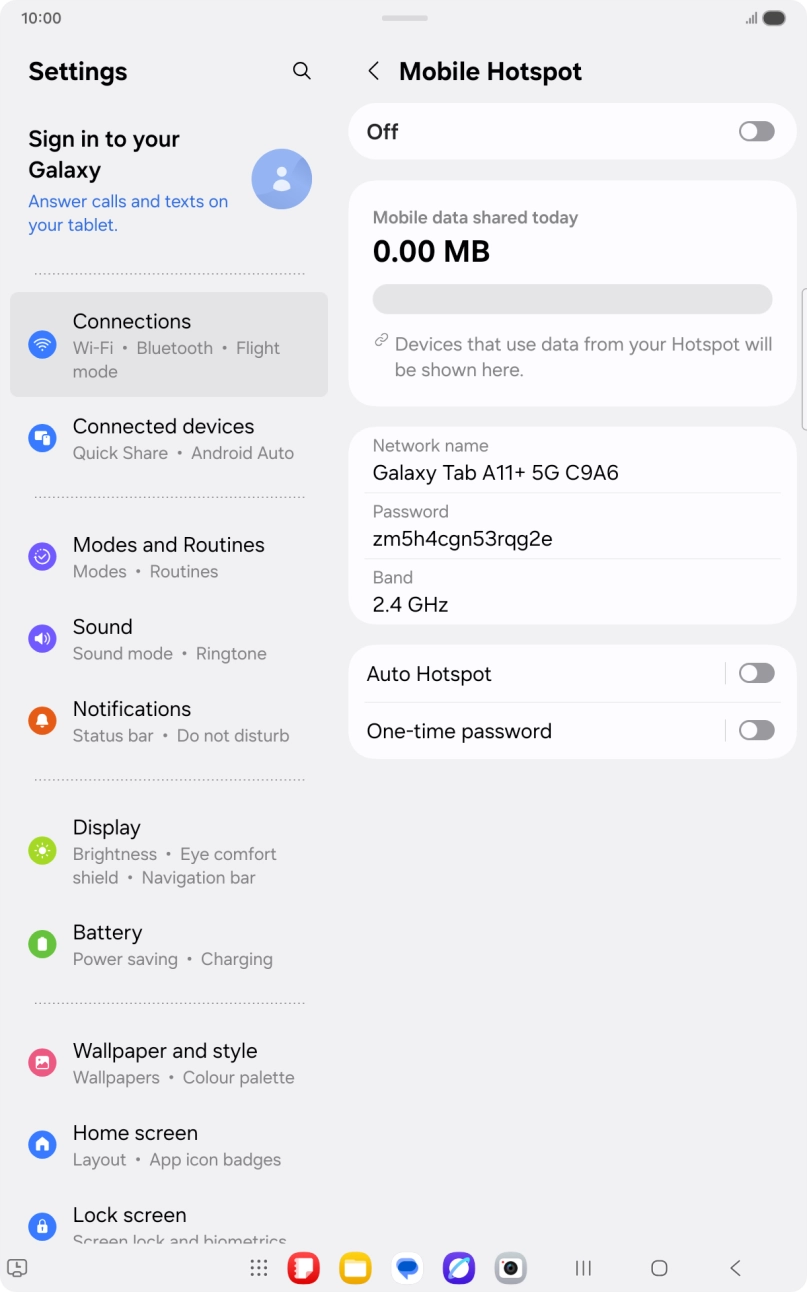Toggle One-time password on
This screenshot has height=1292, width=807.
tap(756, 730)
